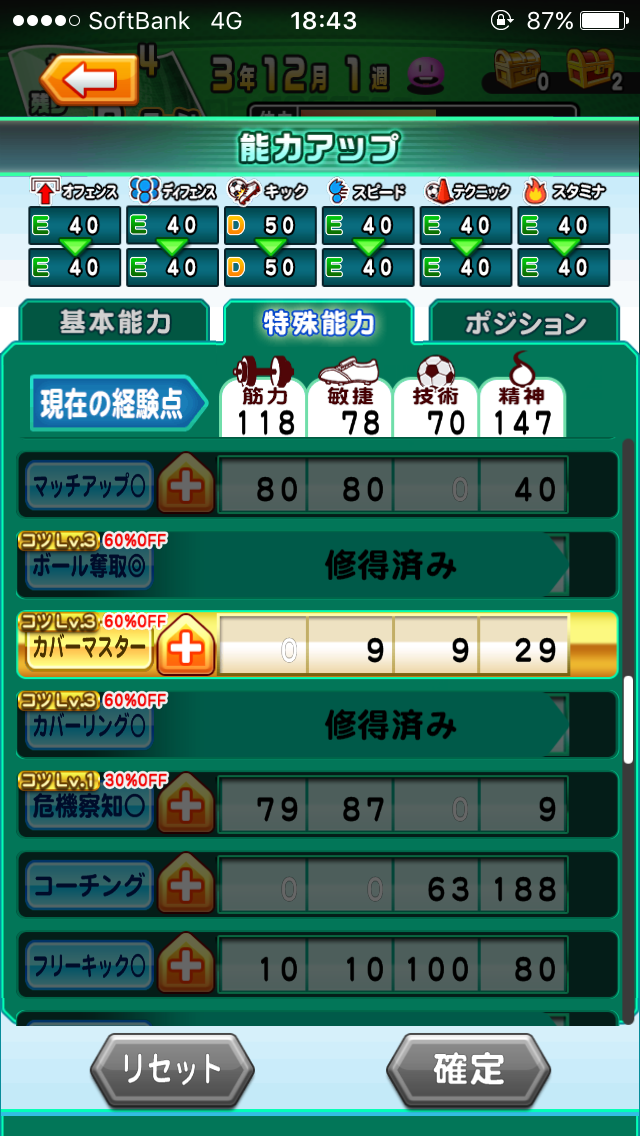Confirm changes with 確定 button
The height and width of the screenshot is (1136, 640).
469,1069
